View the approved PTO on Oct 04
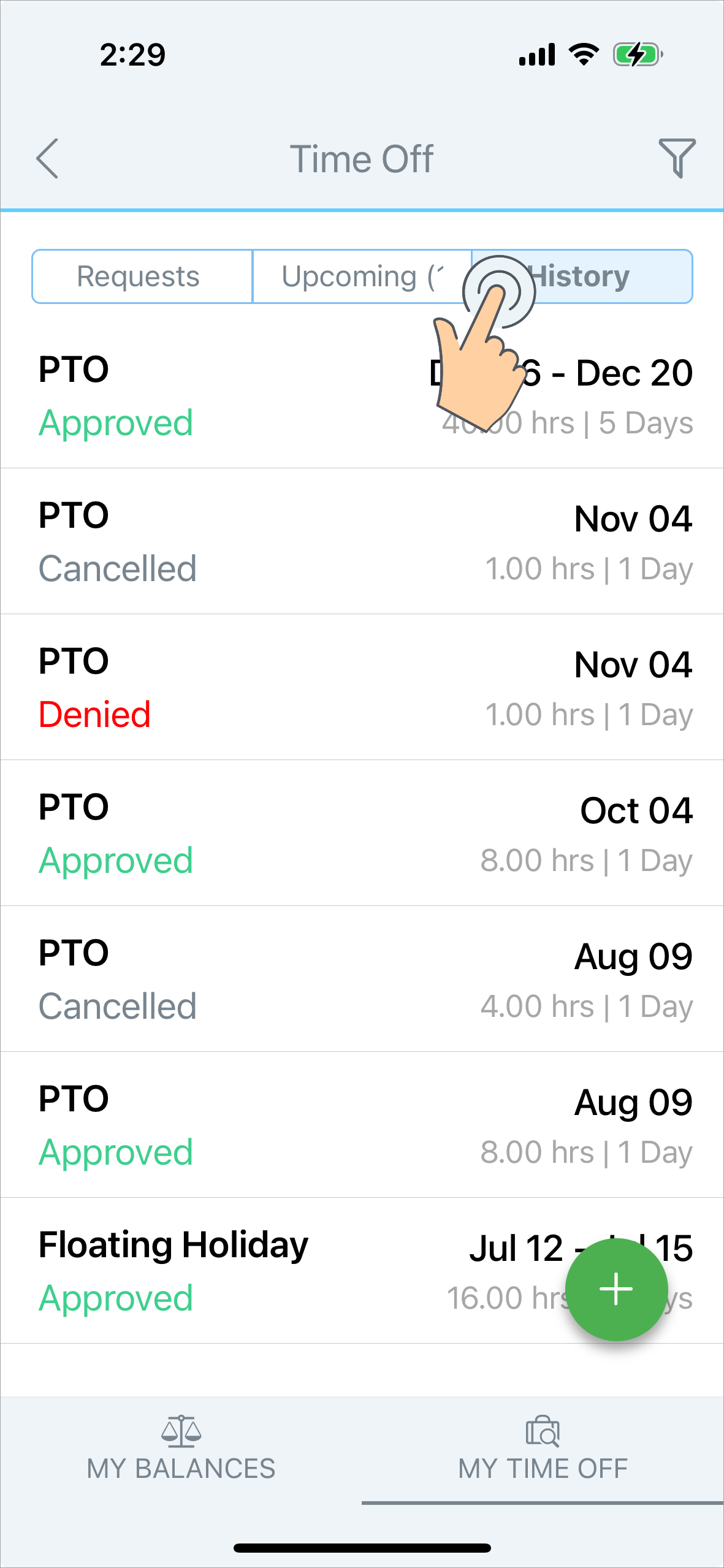The width and height of the screenshot is (724, 1568). coord(362,833)
